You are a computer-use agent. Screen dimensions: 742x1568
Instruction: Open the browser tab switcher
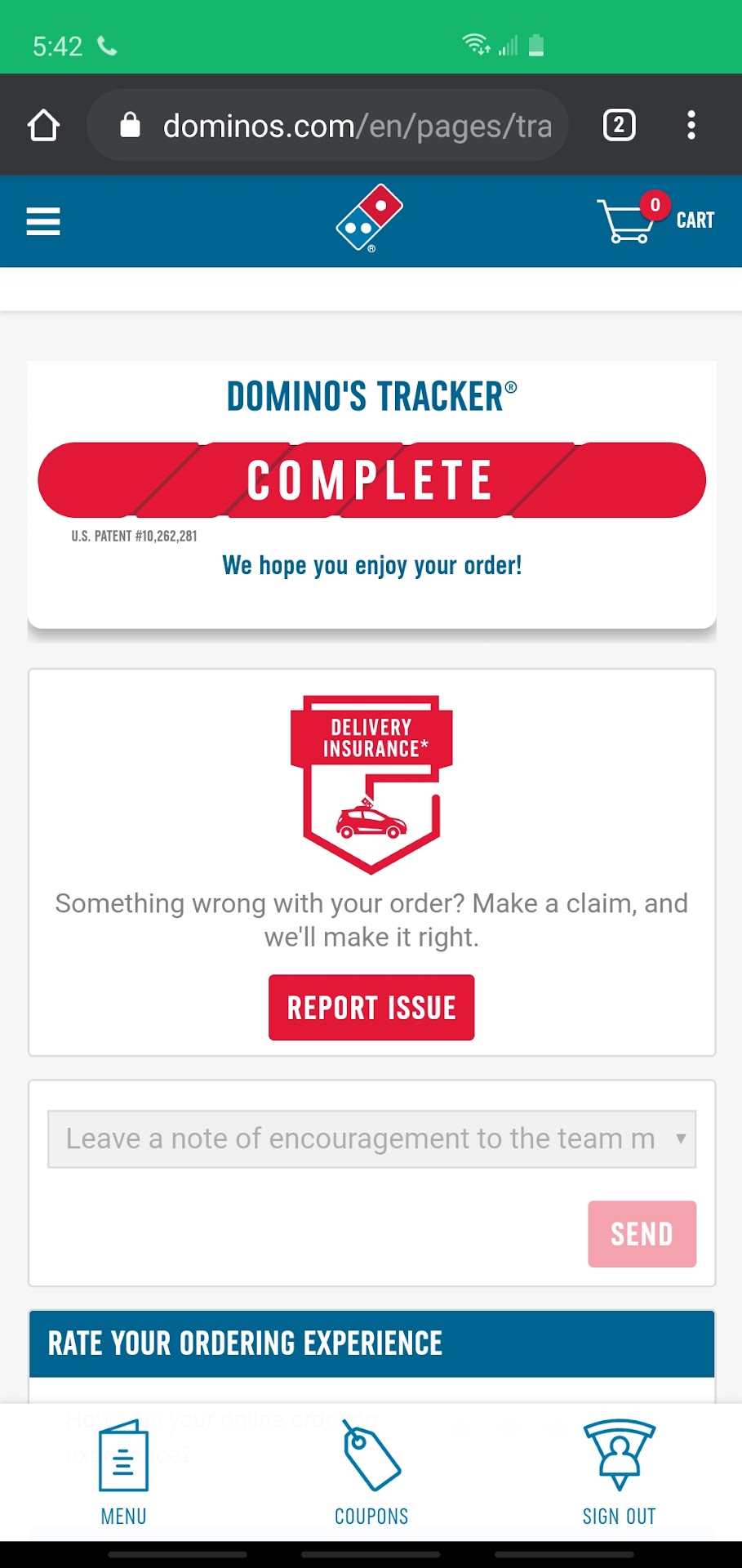619,125
